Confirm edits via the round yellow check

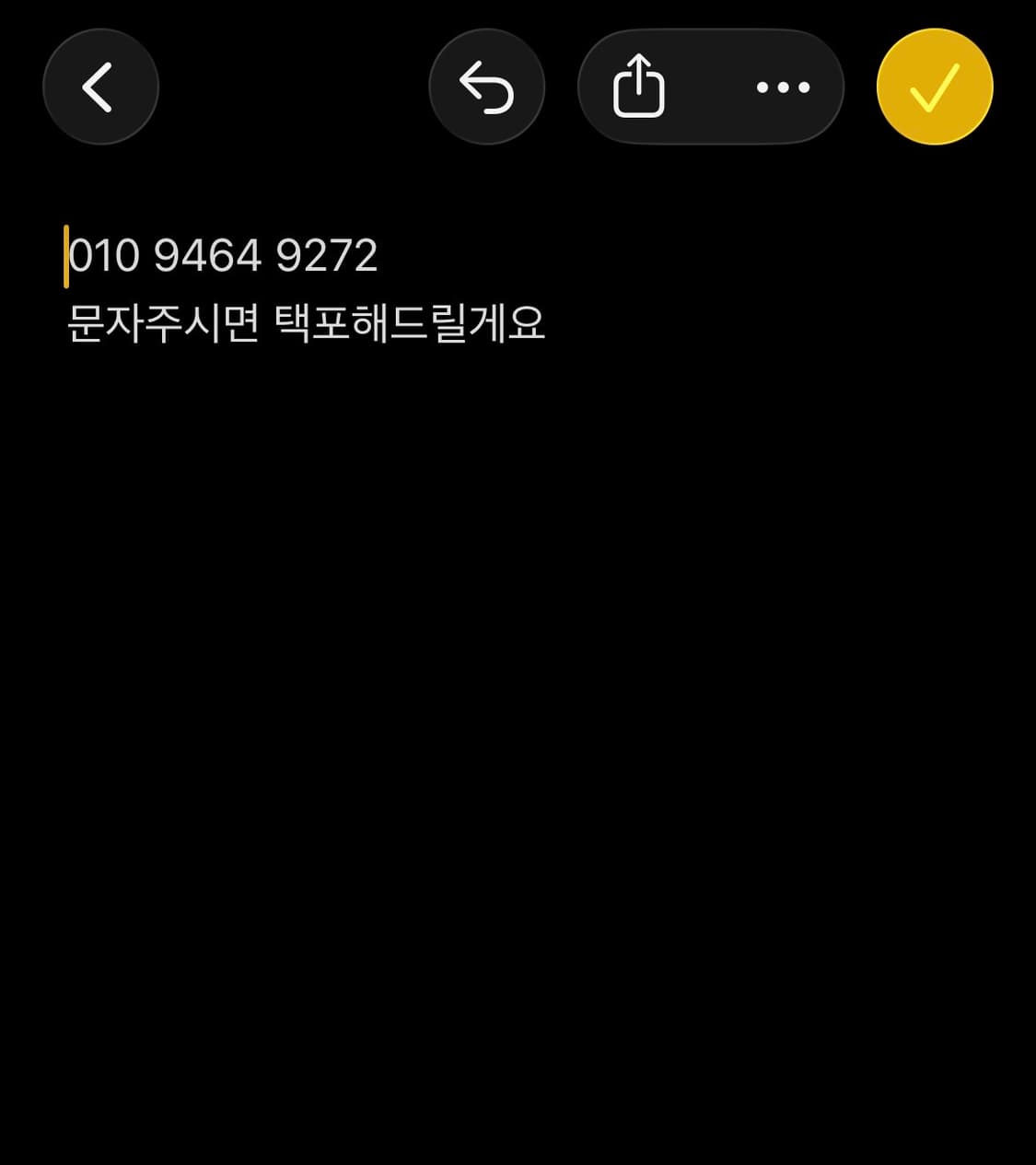[x=935, y=86]
